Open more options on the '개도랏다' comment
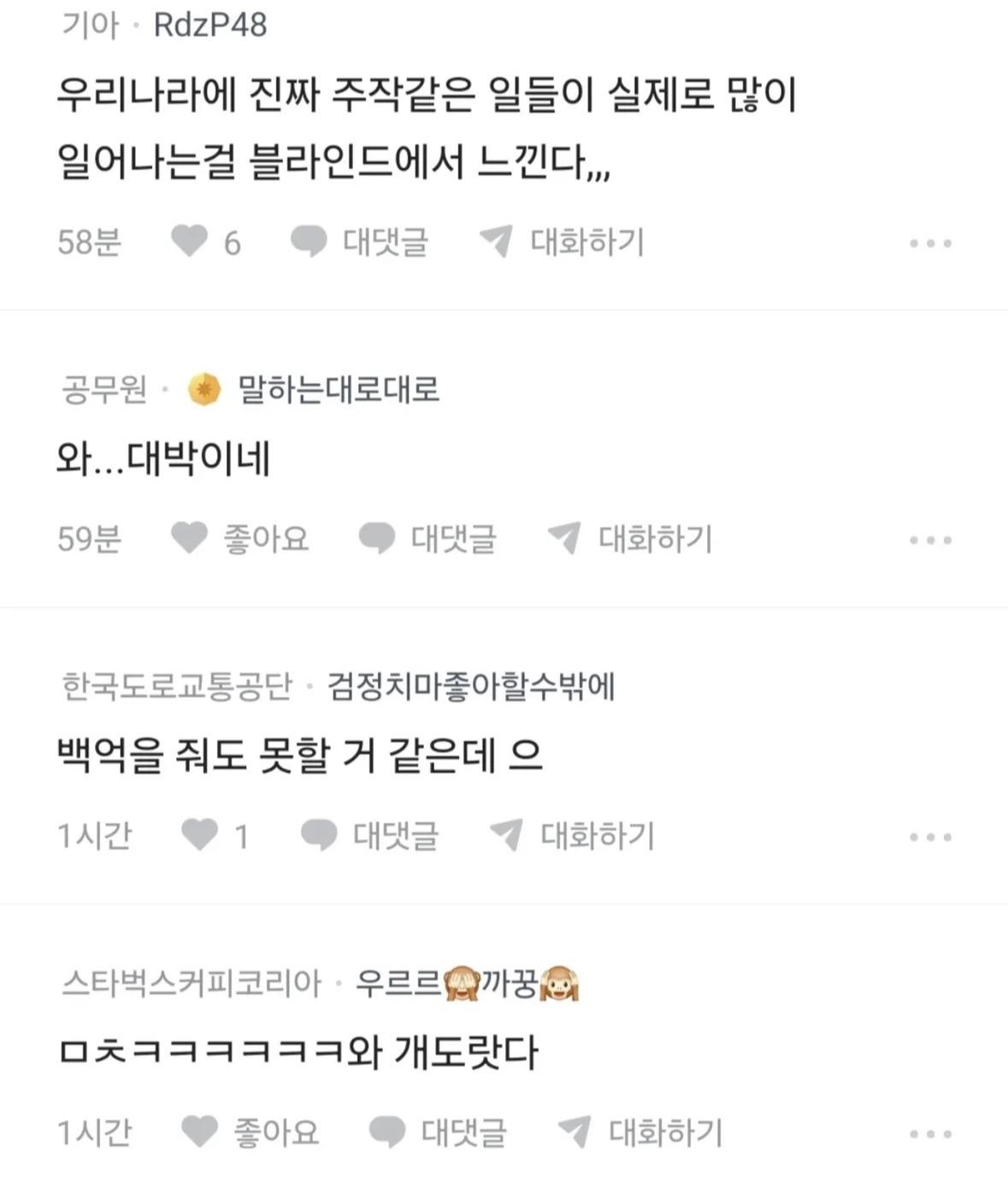1008x1181 pixels. pos(930,1134)
